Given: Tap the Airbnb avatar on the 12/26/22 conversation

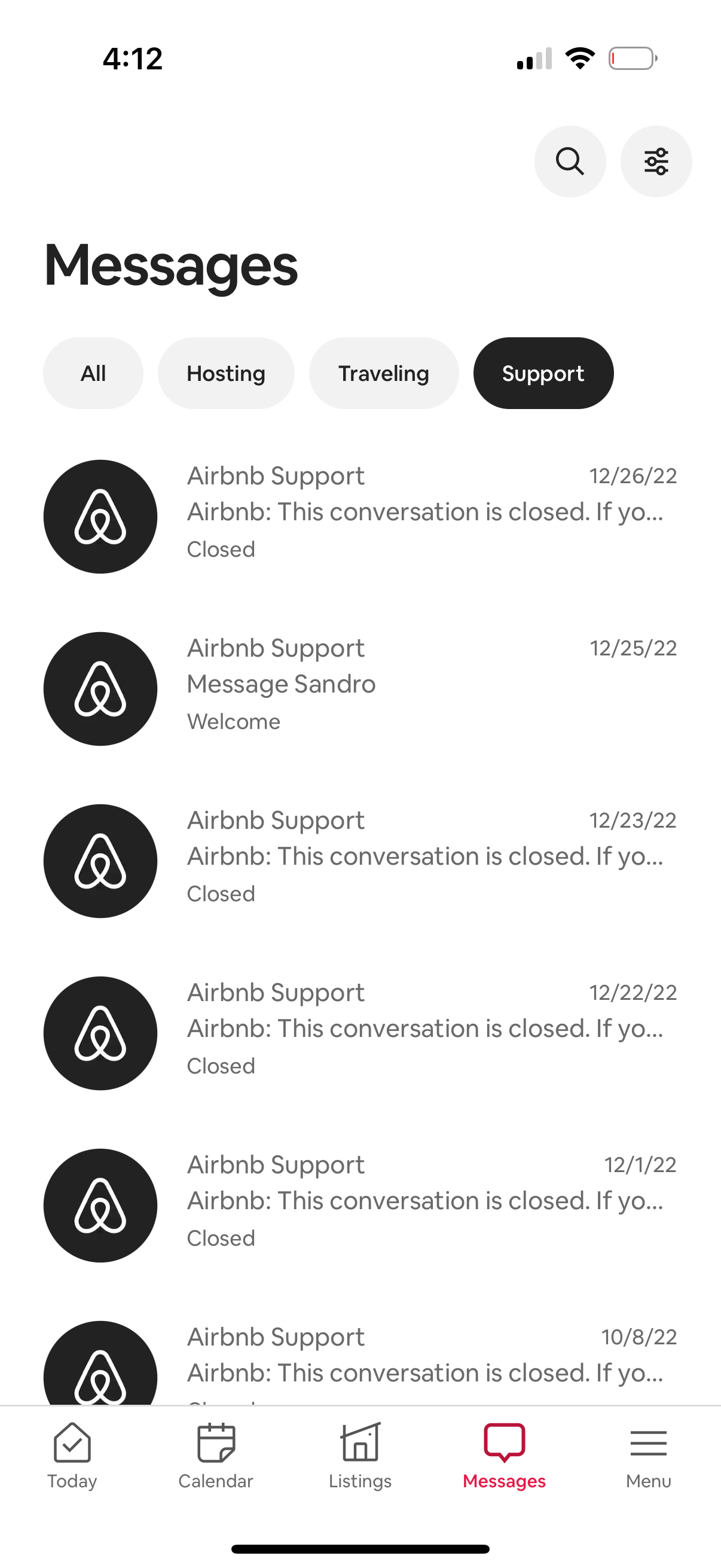Looking at the screenshot, I should pos(100,516).
